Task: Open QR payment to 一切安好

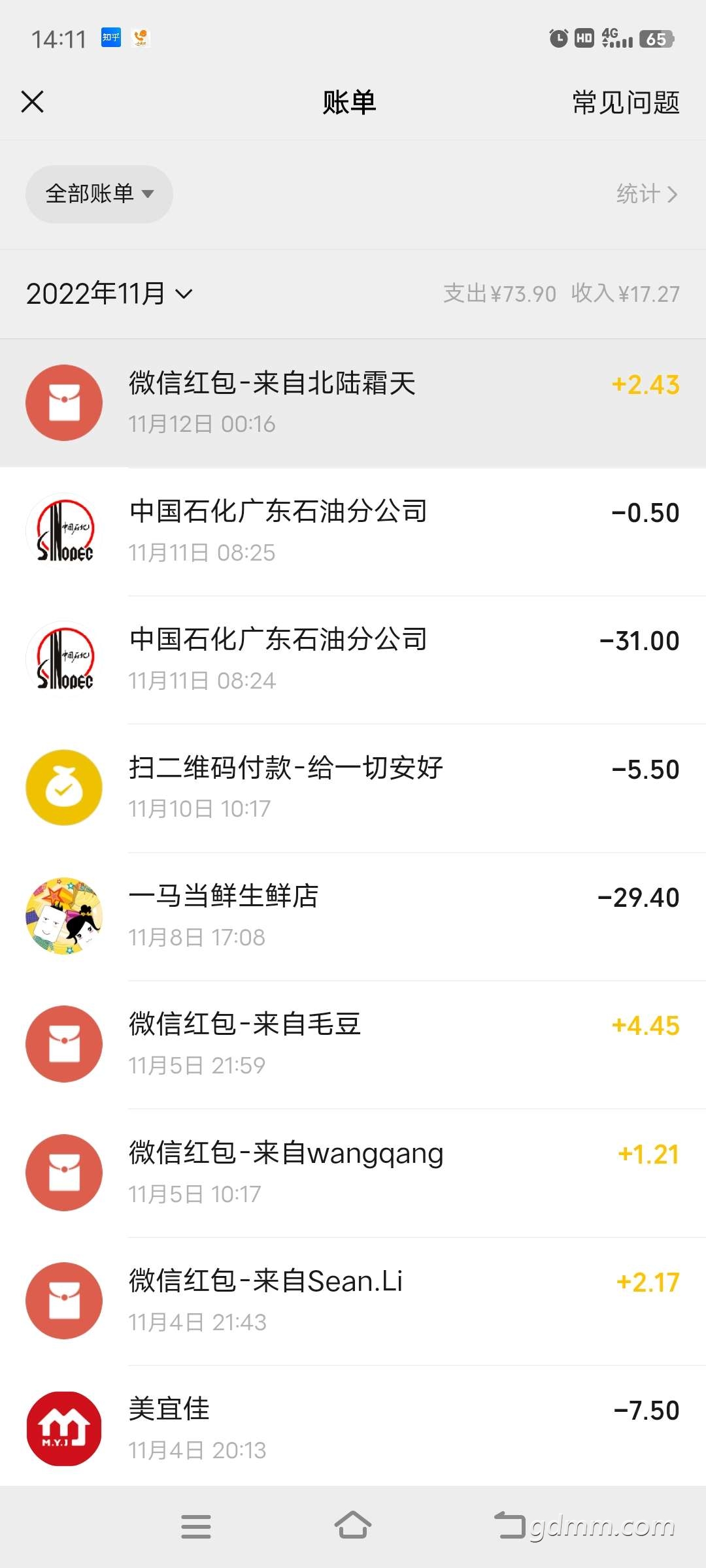Action: [353, 788]
